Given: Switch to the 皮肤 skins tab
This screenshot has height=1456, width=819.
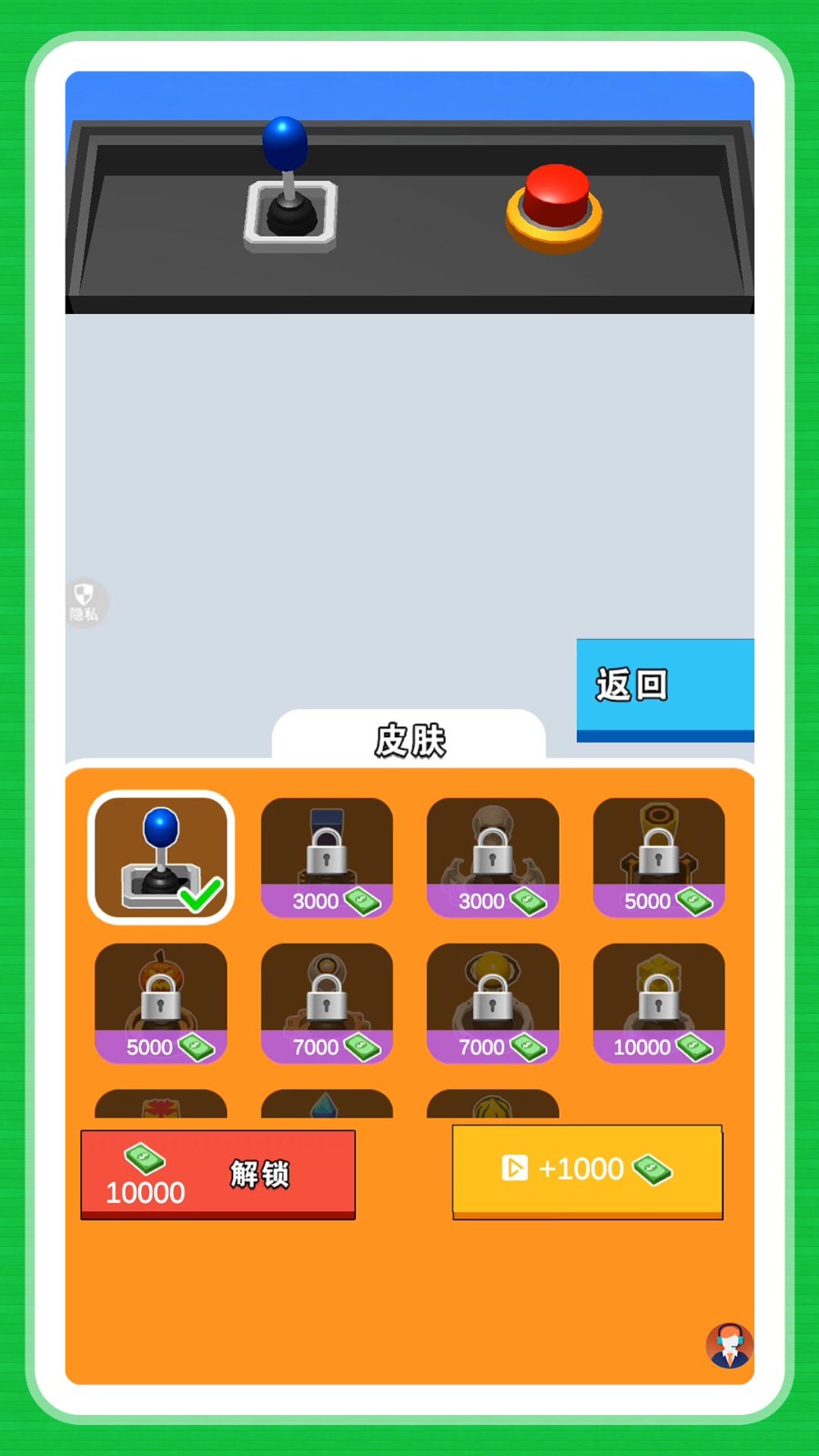Looking at the screenshot, I should click(x=409, y=740).
